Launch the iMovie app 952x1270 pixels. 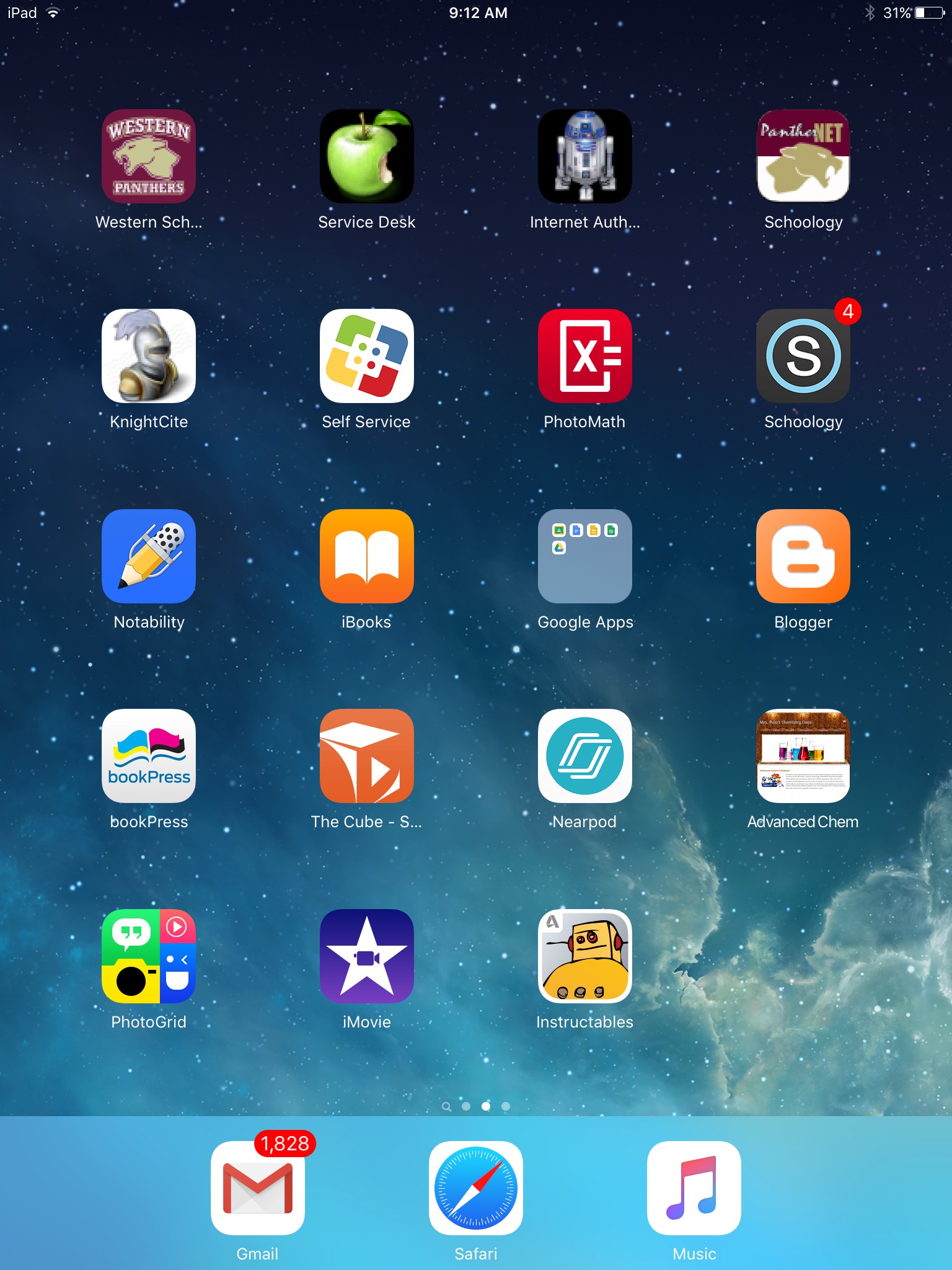(x=367, y=956)
